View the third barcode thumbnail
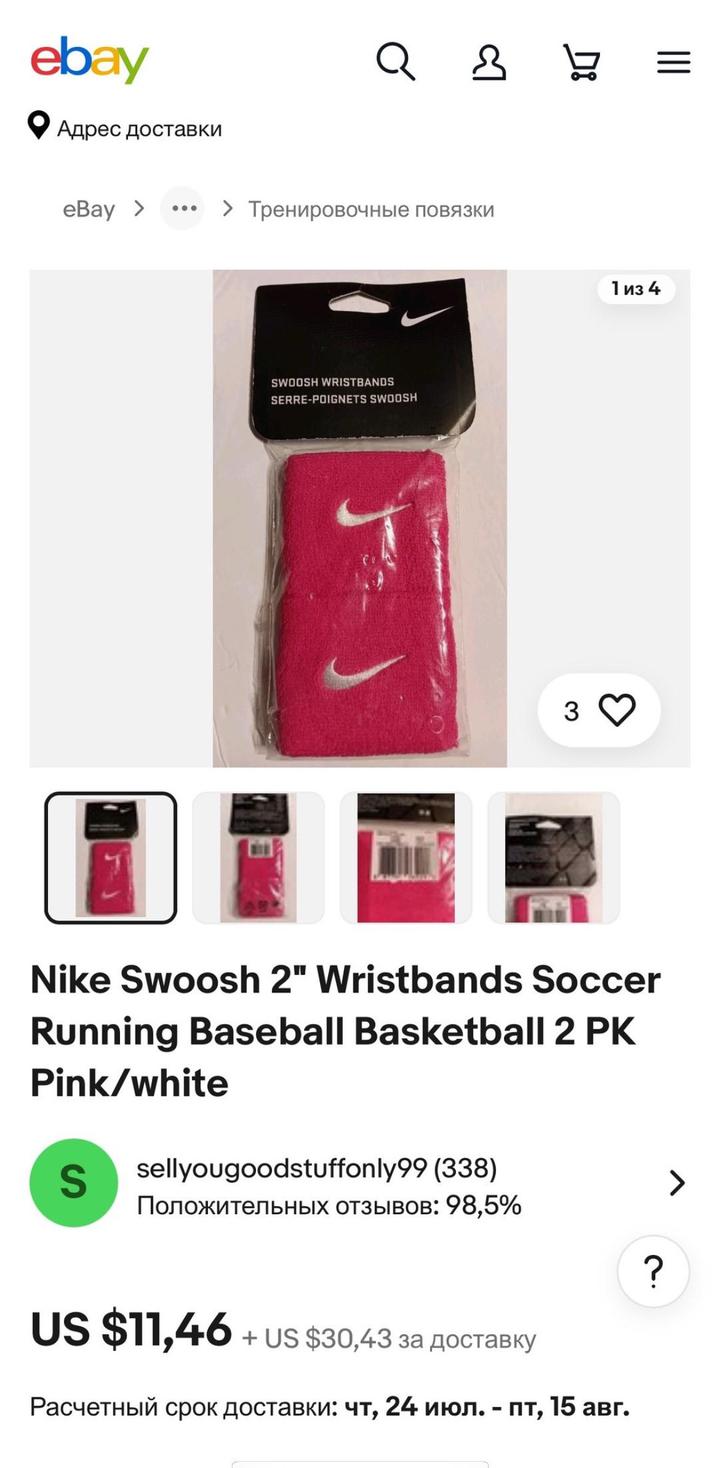720x1468 pixels. pyautogui.click(x=406, y=858)
